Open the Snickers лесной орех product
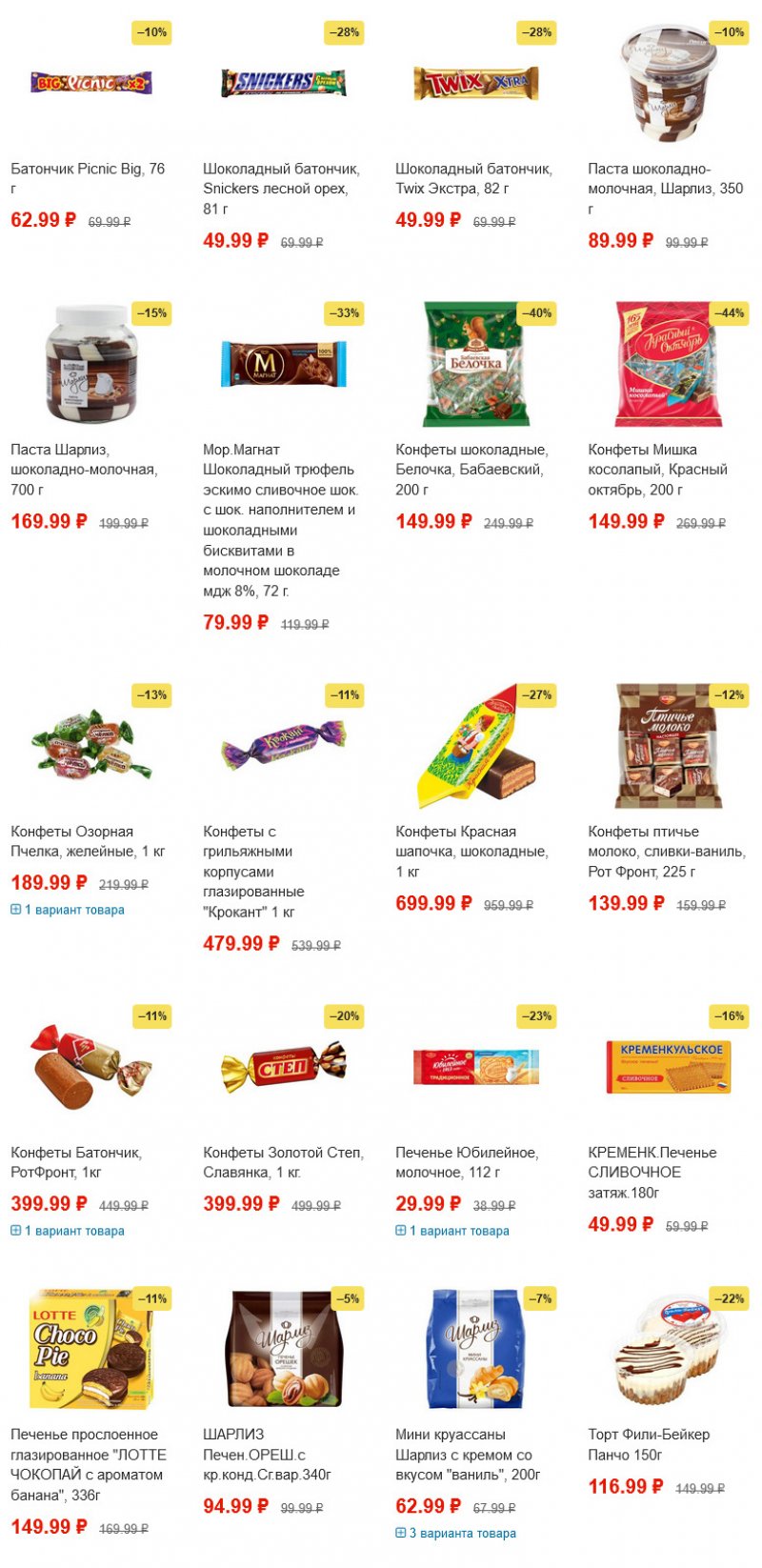762x1568 pixels. [282, 189]
